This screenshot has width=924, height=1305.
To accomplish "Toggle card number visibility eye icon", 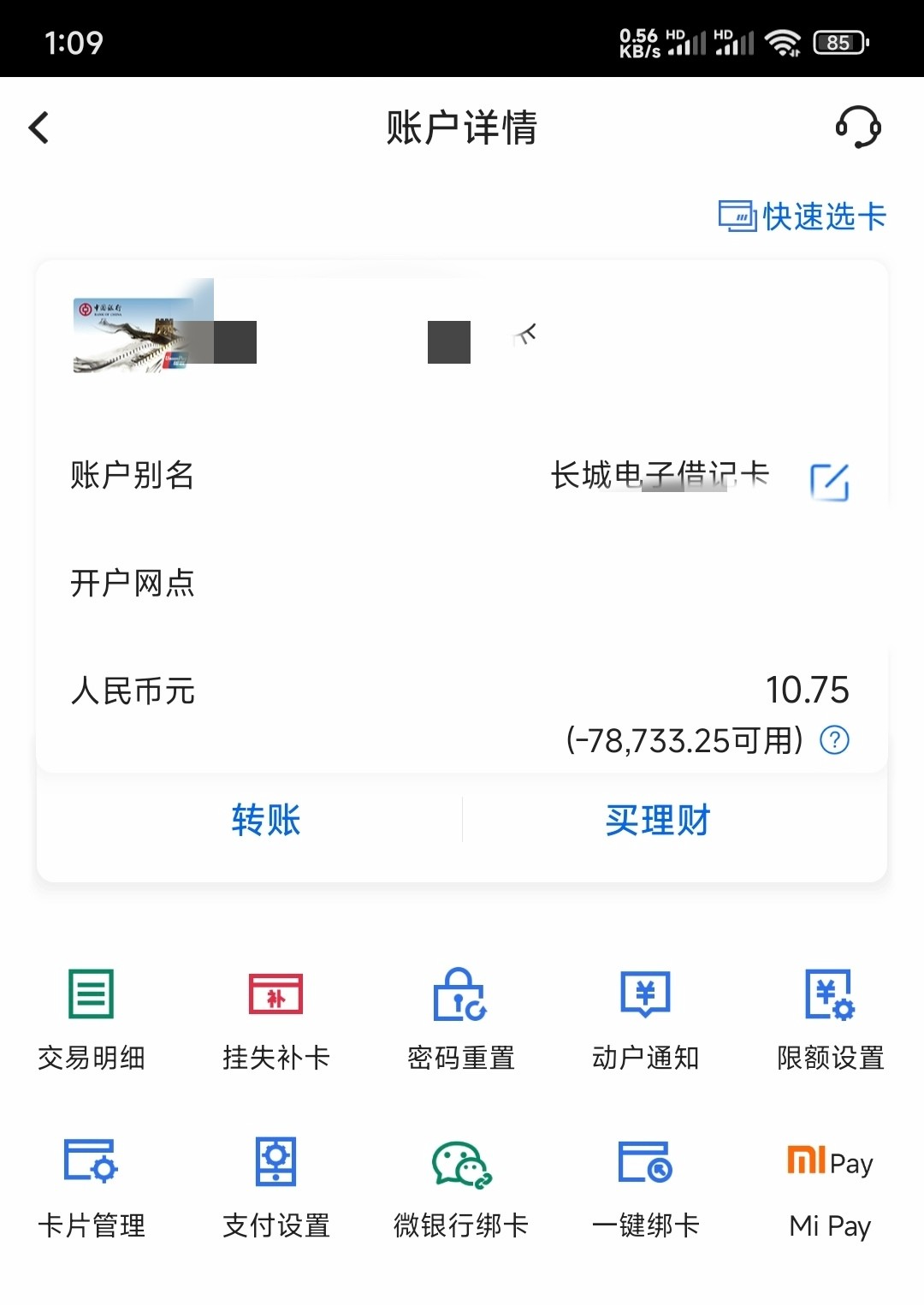I will tap(525, 335).
